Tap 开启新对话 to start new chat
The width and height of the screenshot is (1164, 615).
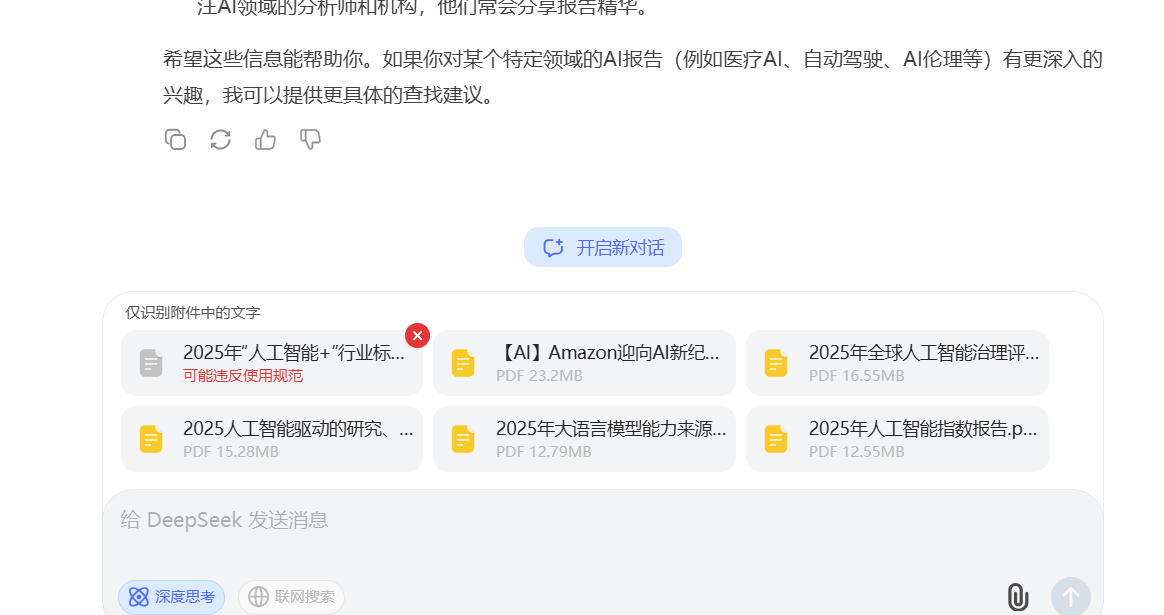coord(603,248)
